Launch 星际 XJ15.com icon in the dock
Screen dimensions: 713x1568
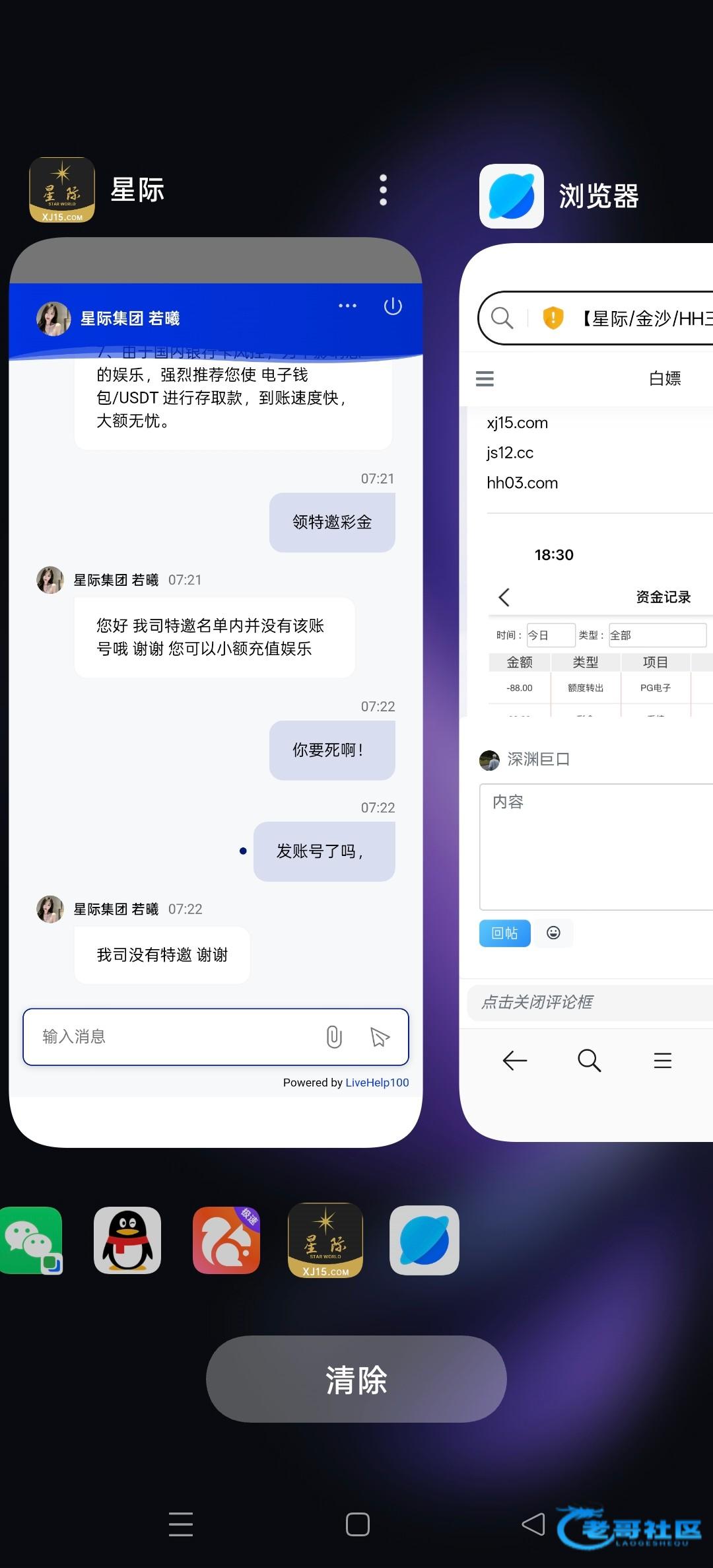[x=325, y=1240]
